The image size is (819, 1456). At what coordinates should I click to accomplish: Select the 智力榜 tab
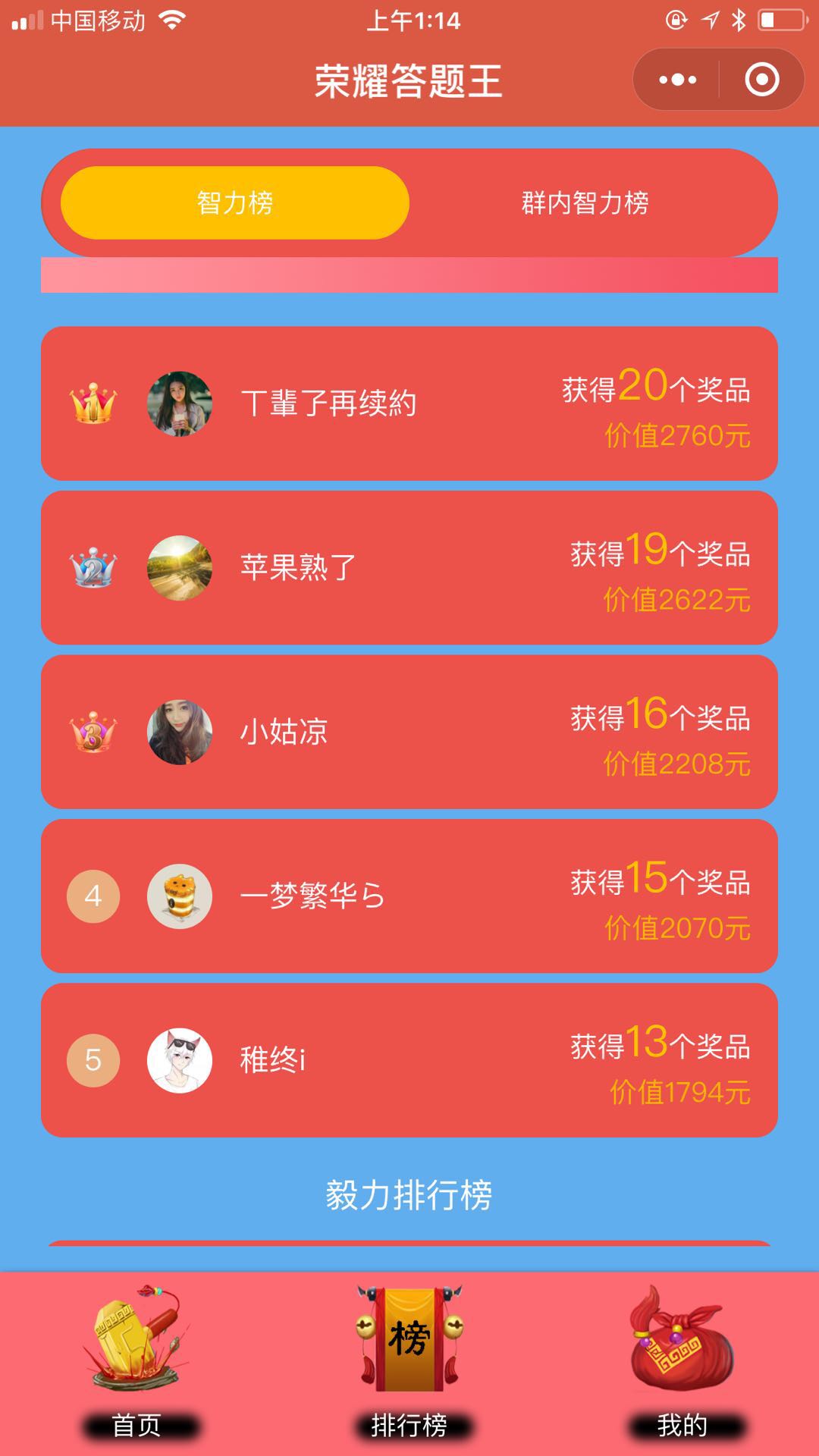[235, 202]
